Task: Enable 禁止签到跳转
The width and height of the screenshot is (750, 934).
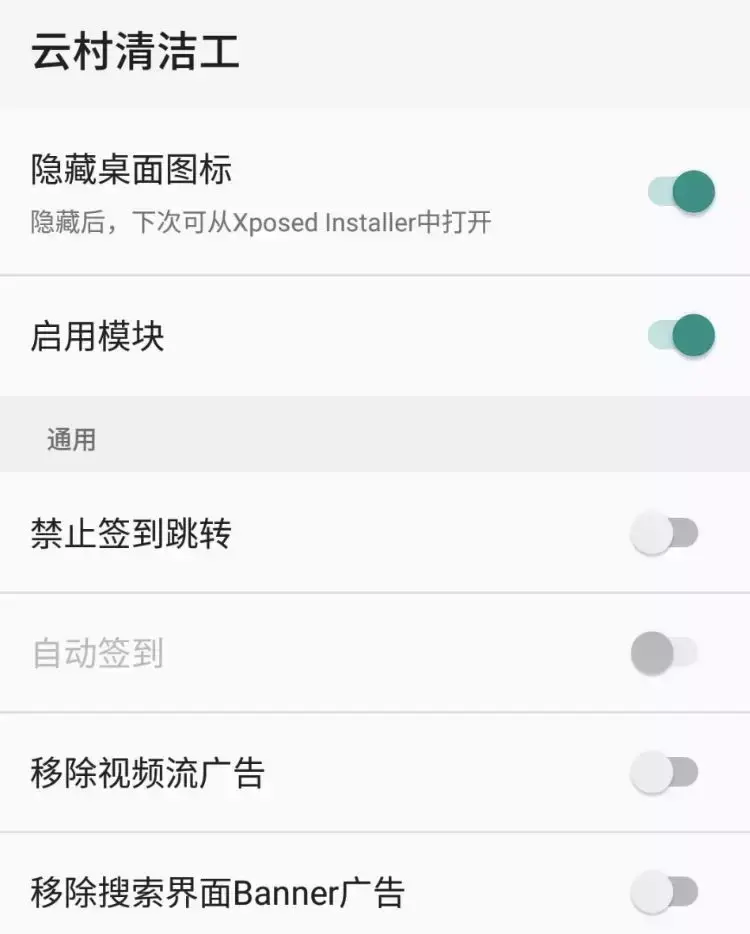Action: (664, 534)
